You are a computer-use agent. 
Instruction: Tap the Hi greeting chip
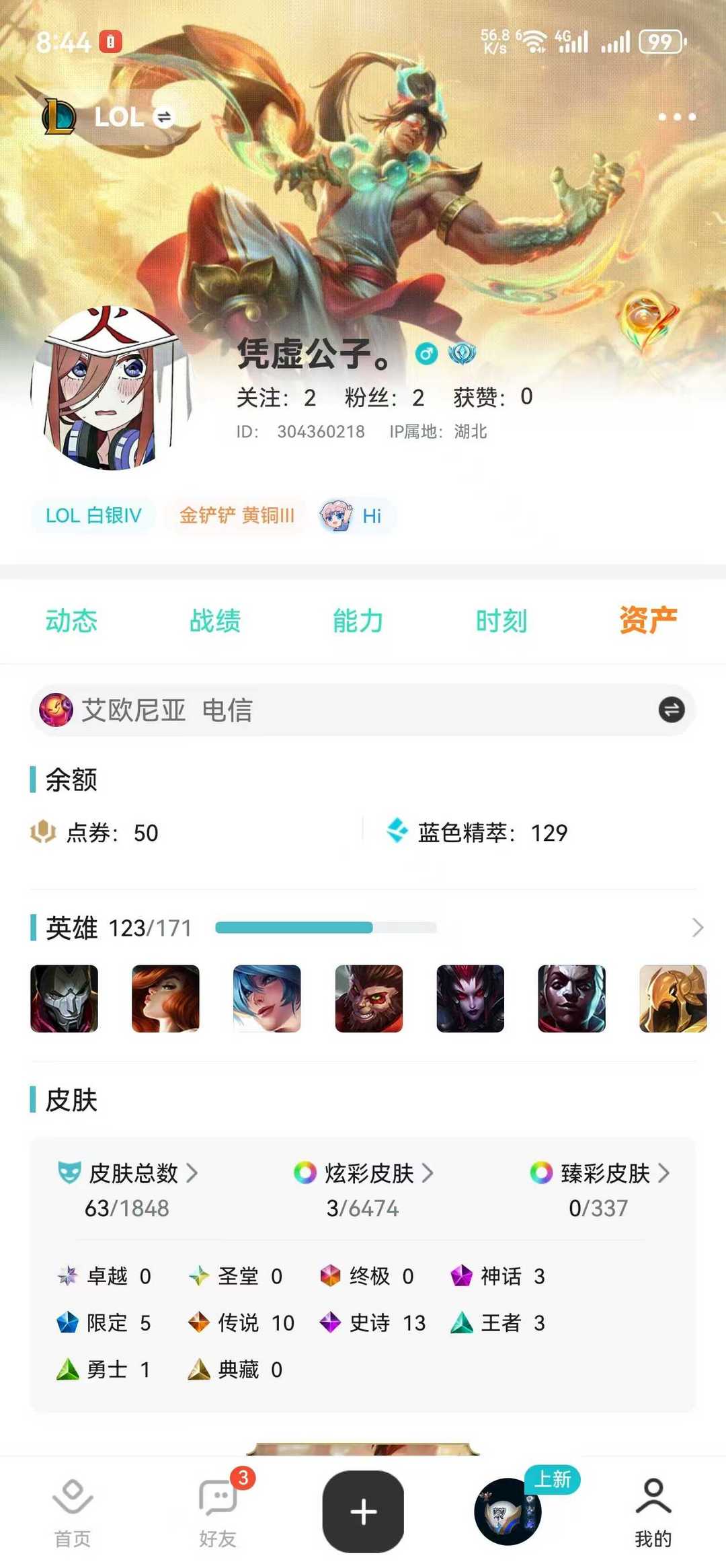[356, 516]
